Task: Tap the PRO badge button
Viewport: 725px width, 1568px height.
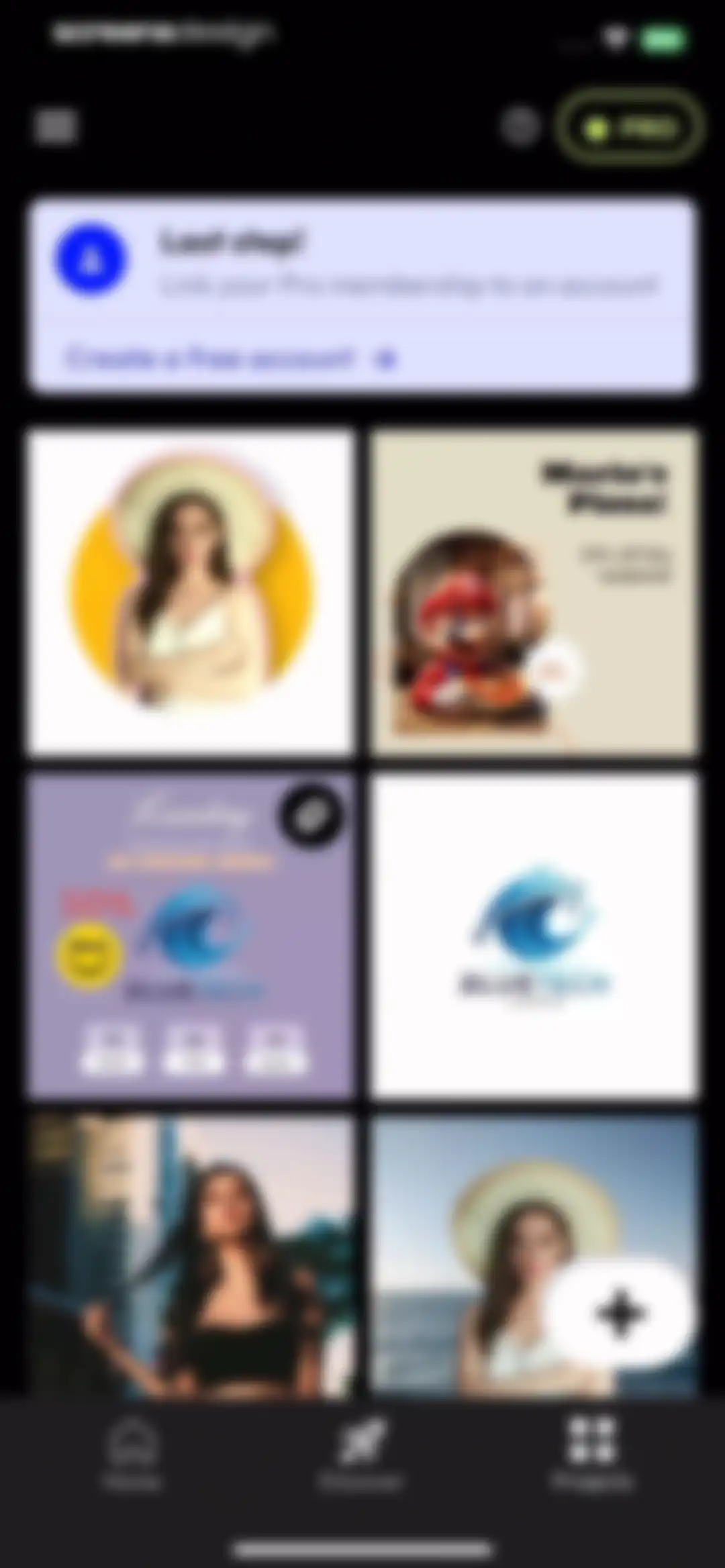Action: point(629,127)
